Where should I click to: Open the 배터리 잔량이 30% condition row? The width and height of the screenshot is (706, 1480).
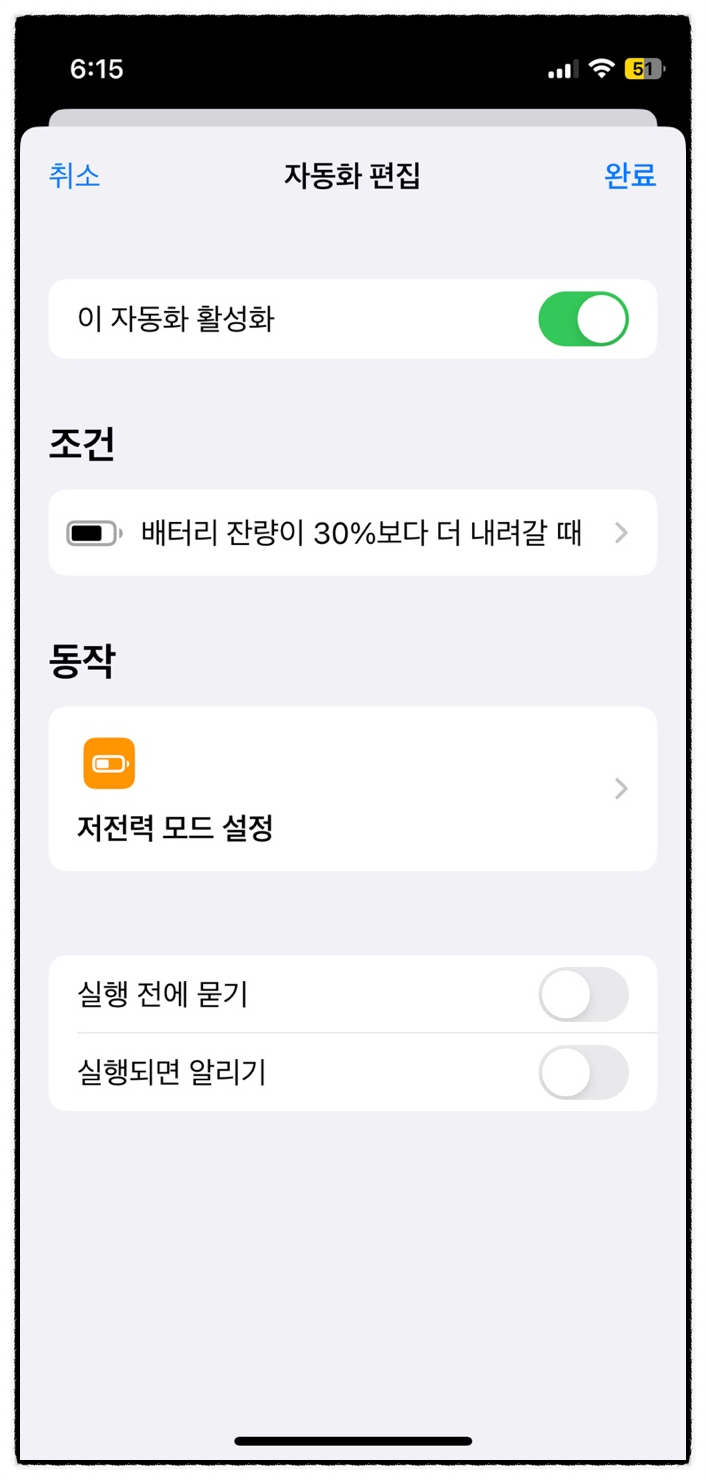352,532
